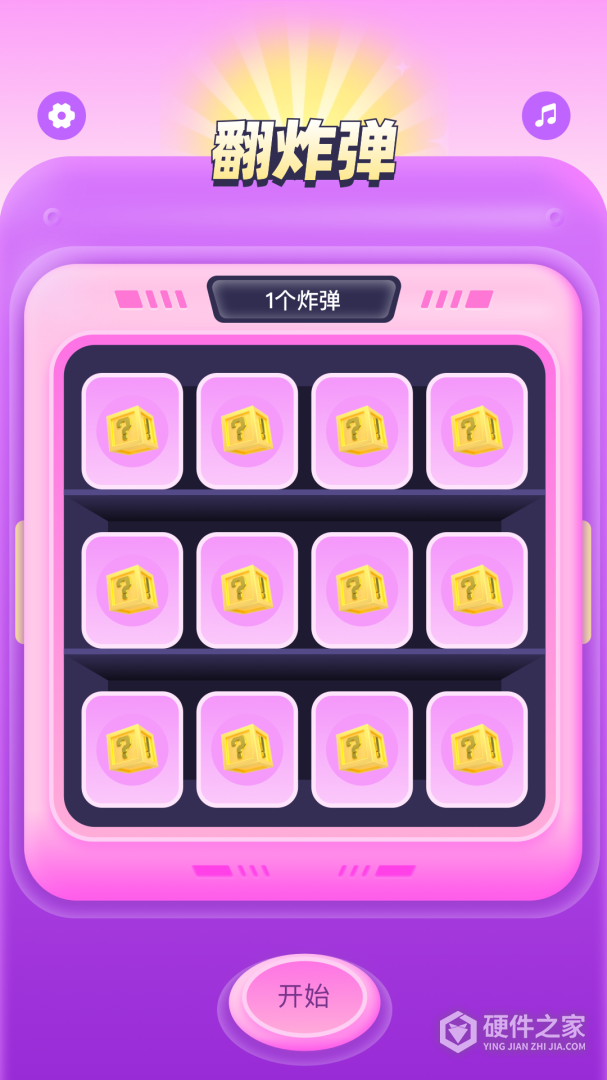Image resolution: width=607 pixels, height=1080 pixels.
Task: Tap the 开始 button to start
Action: (x=304, y=997)
